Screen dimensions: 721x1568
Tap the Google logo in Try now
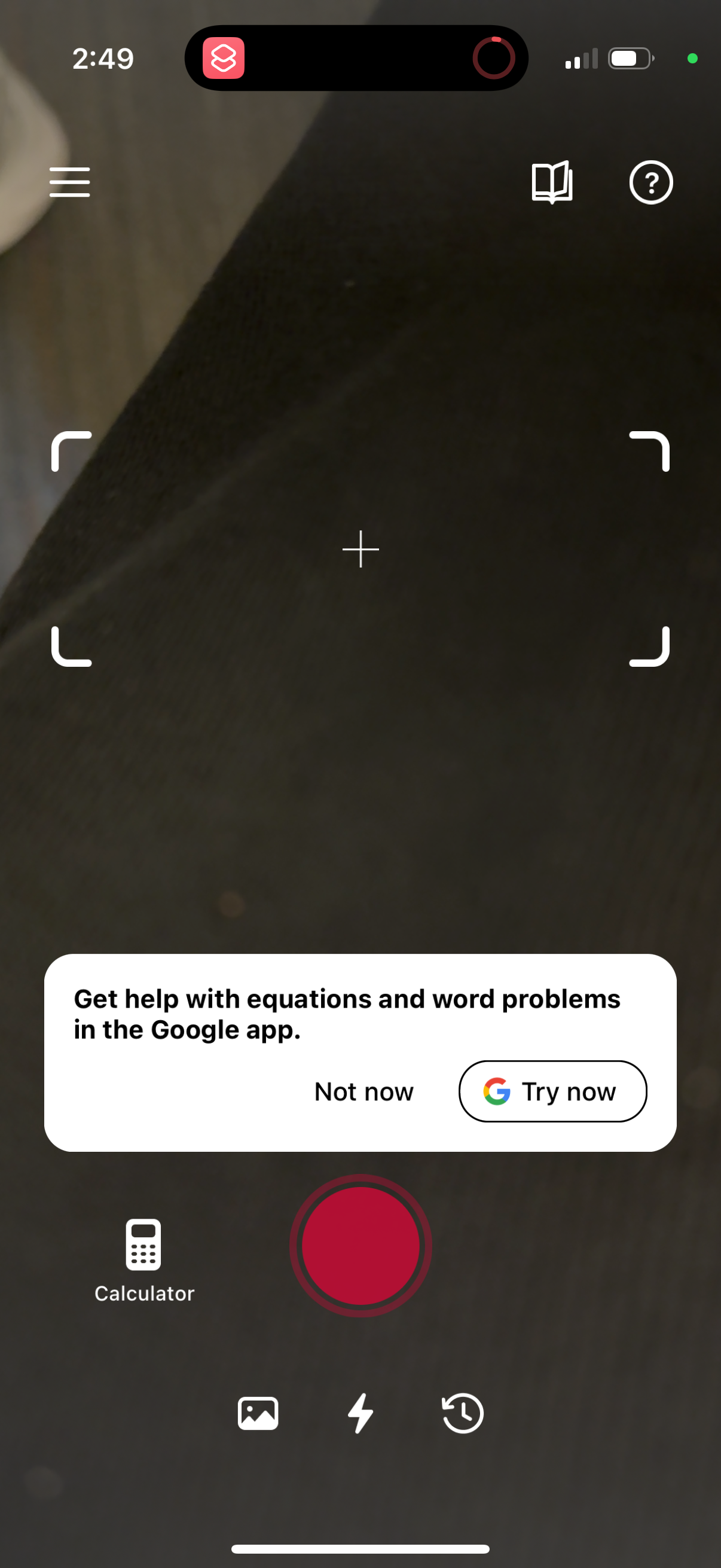click(497, 1091)
